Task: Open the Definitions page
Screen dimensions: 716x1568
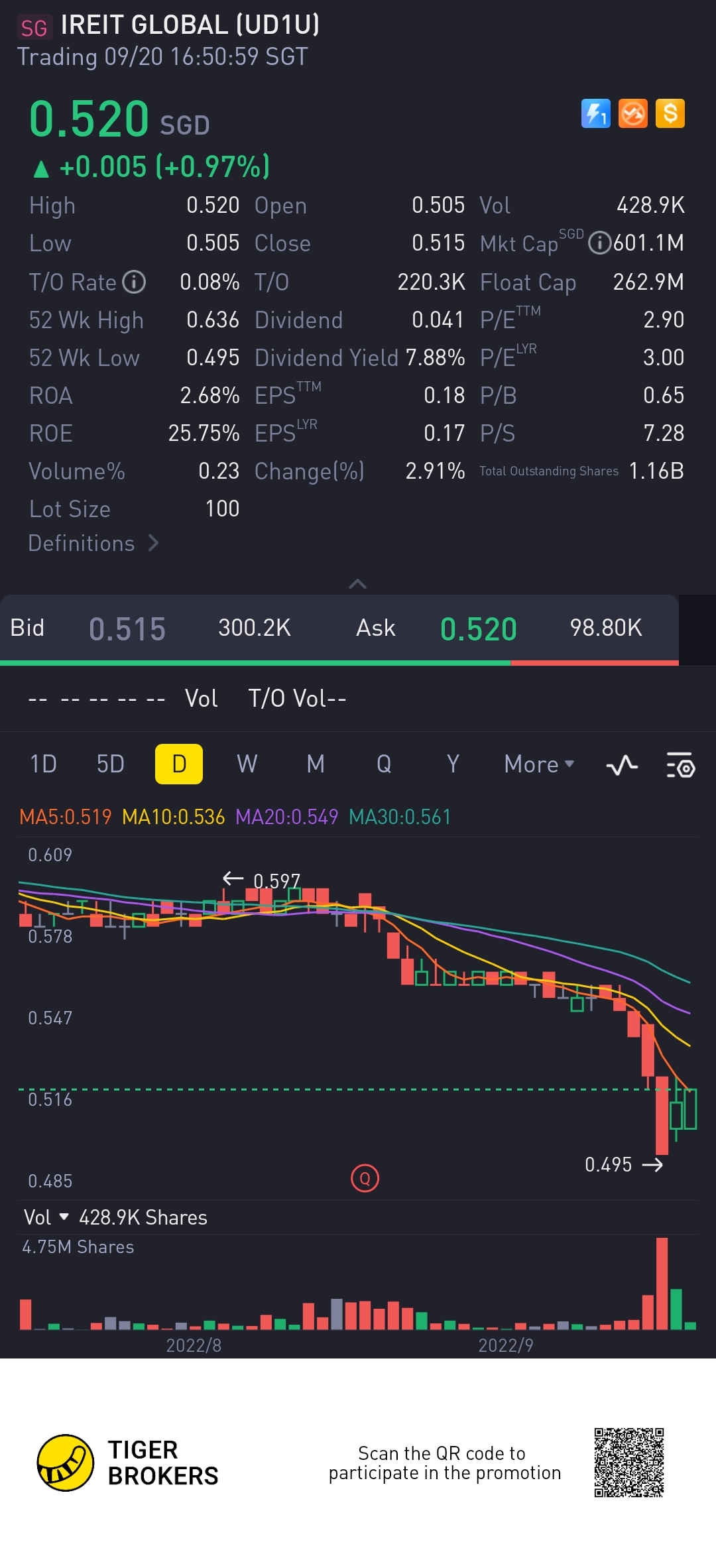Action: coord(93,544)
